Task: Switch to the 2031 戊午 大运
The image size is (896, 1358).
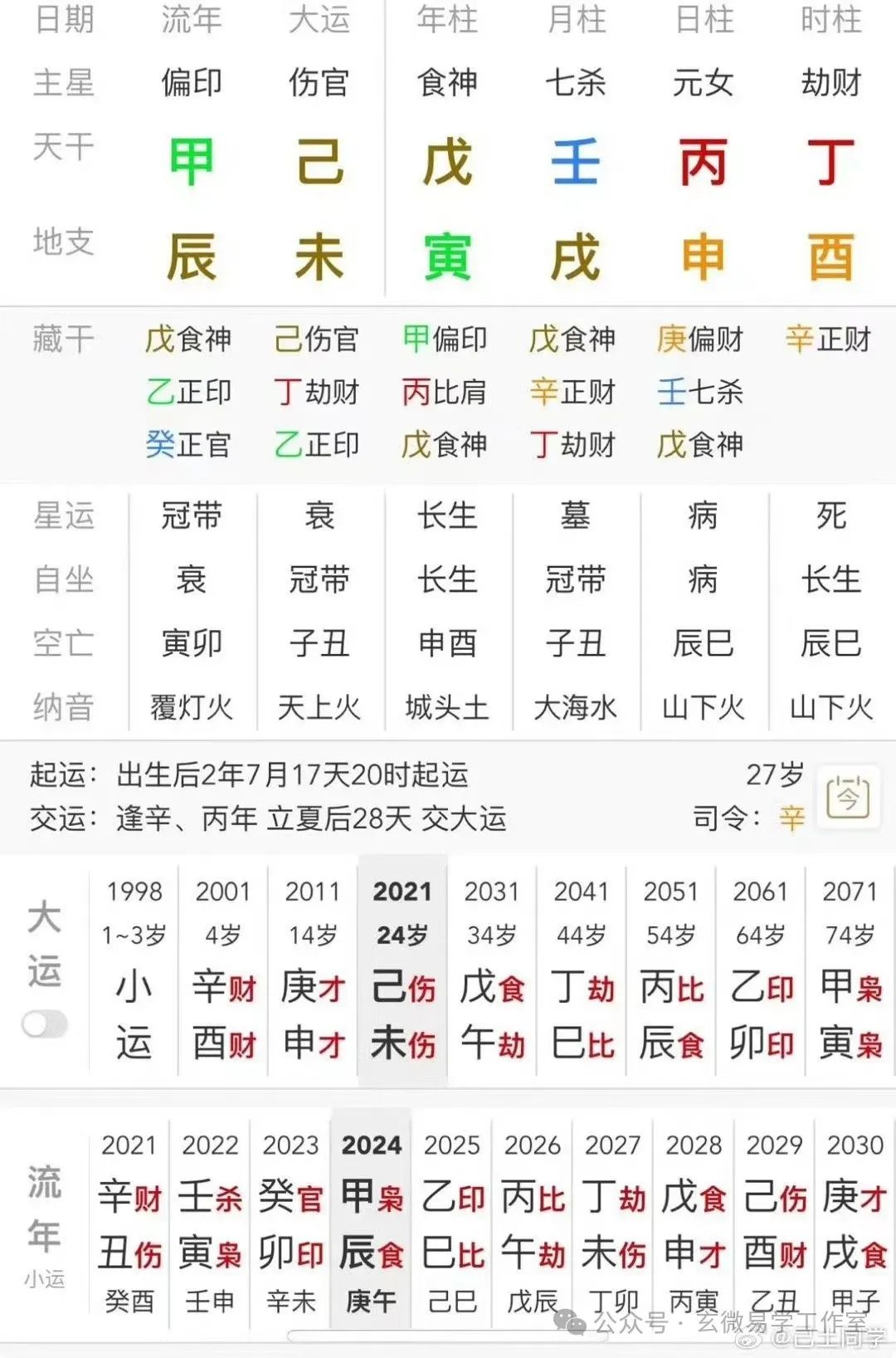Action: tap(492, 971)
